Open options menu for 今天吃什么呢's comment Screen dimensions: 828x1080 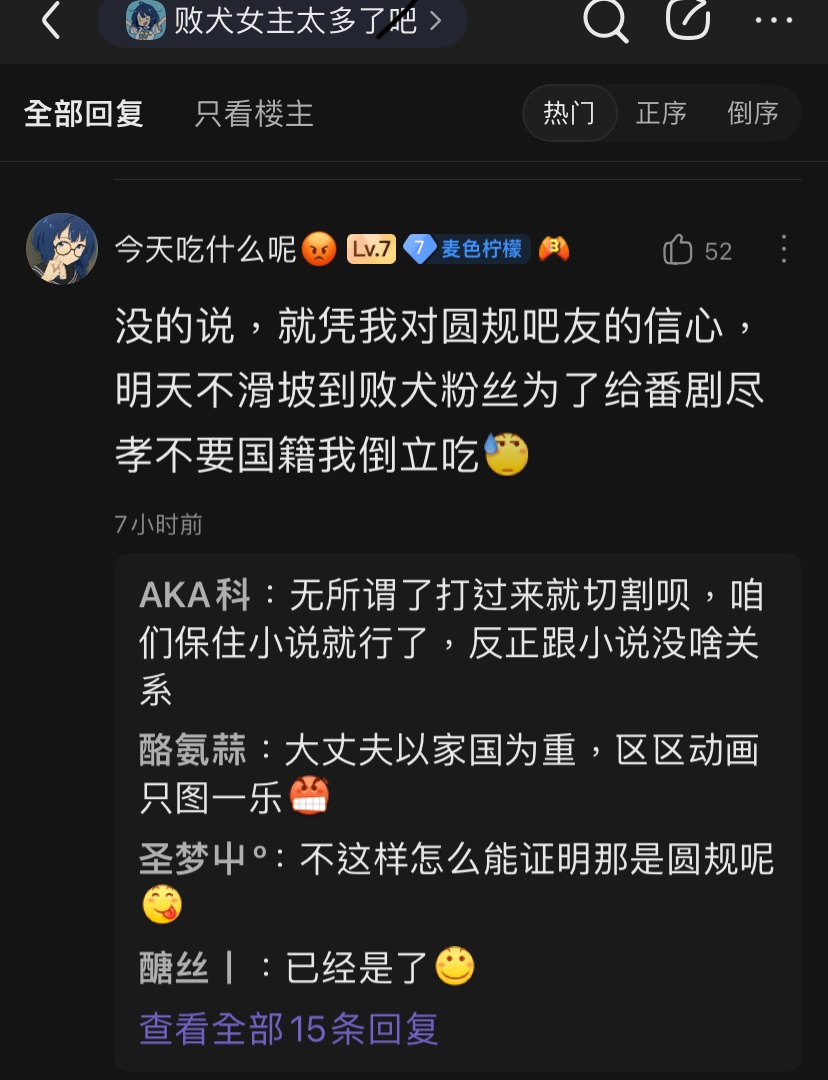pyautogui.click(x=784, y=249)
